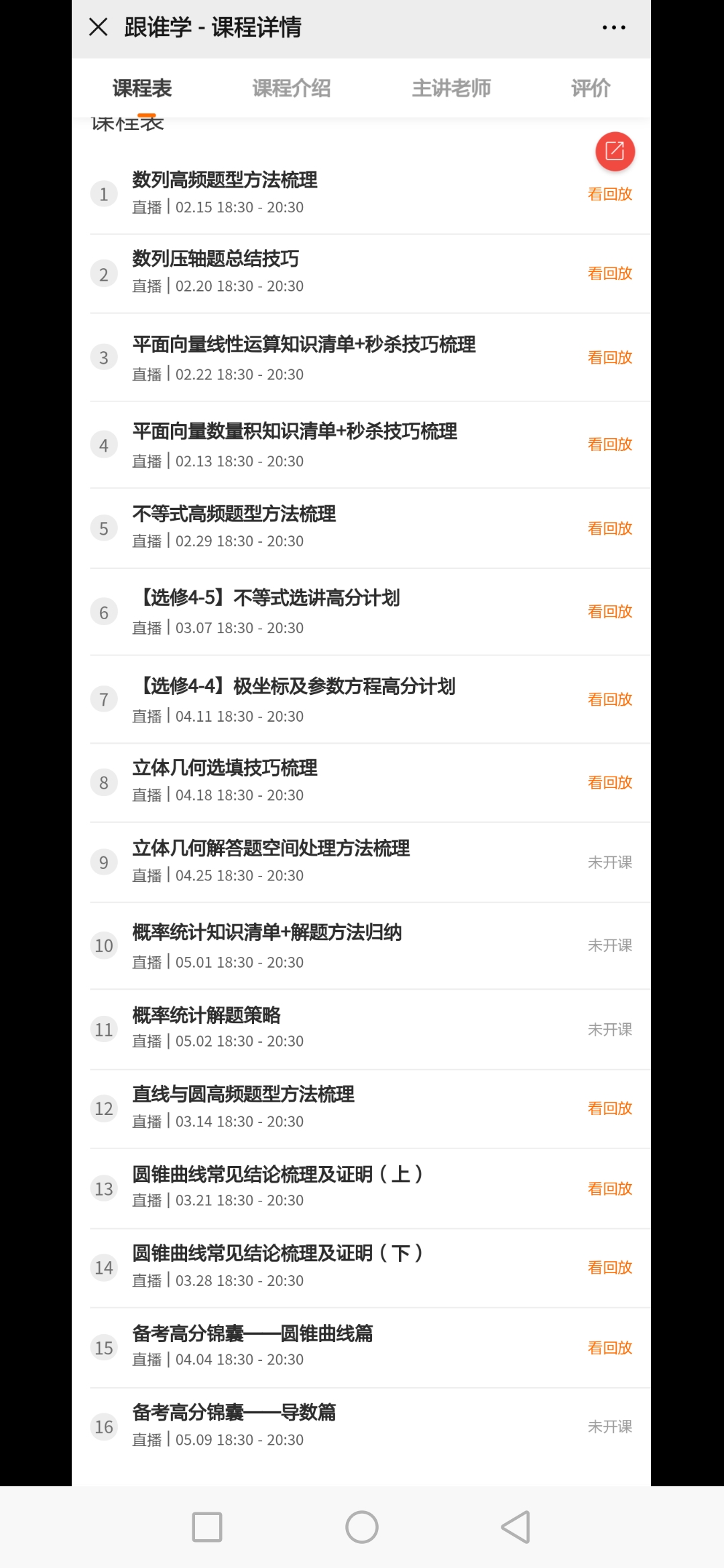Watch replay of 数列压轴题总结技巧
The width and height of the screenshot is (724, 1568).
tap(610, 273)
